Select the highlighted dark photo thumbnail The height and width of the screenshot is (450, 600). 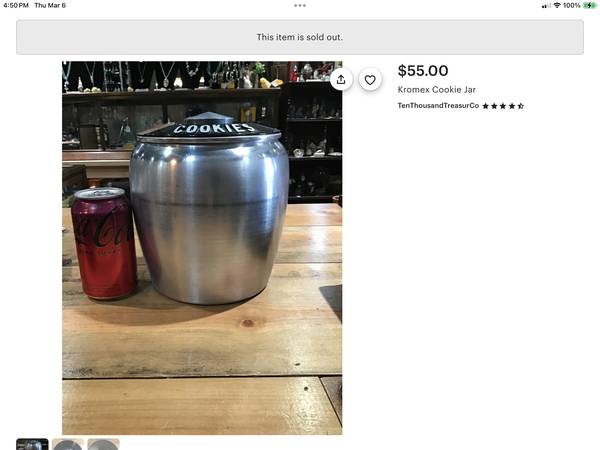(x=32, y=444)
